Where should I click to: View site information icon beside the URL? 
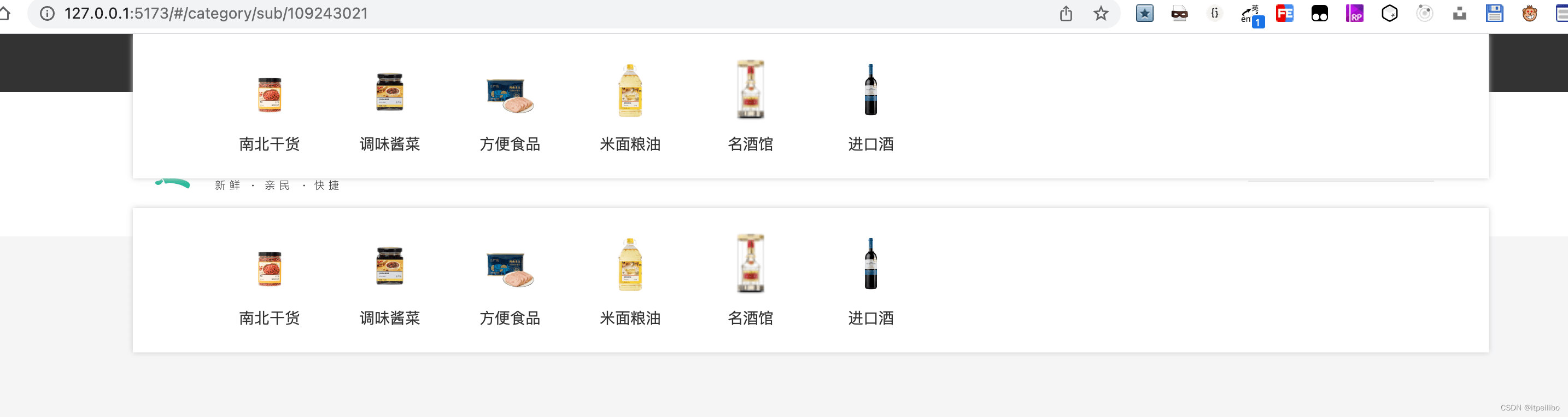point(47,14)
